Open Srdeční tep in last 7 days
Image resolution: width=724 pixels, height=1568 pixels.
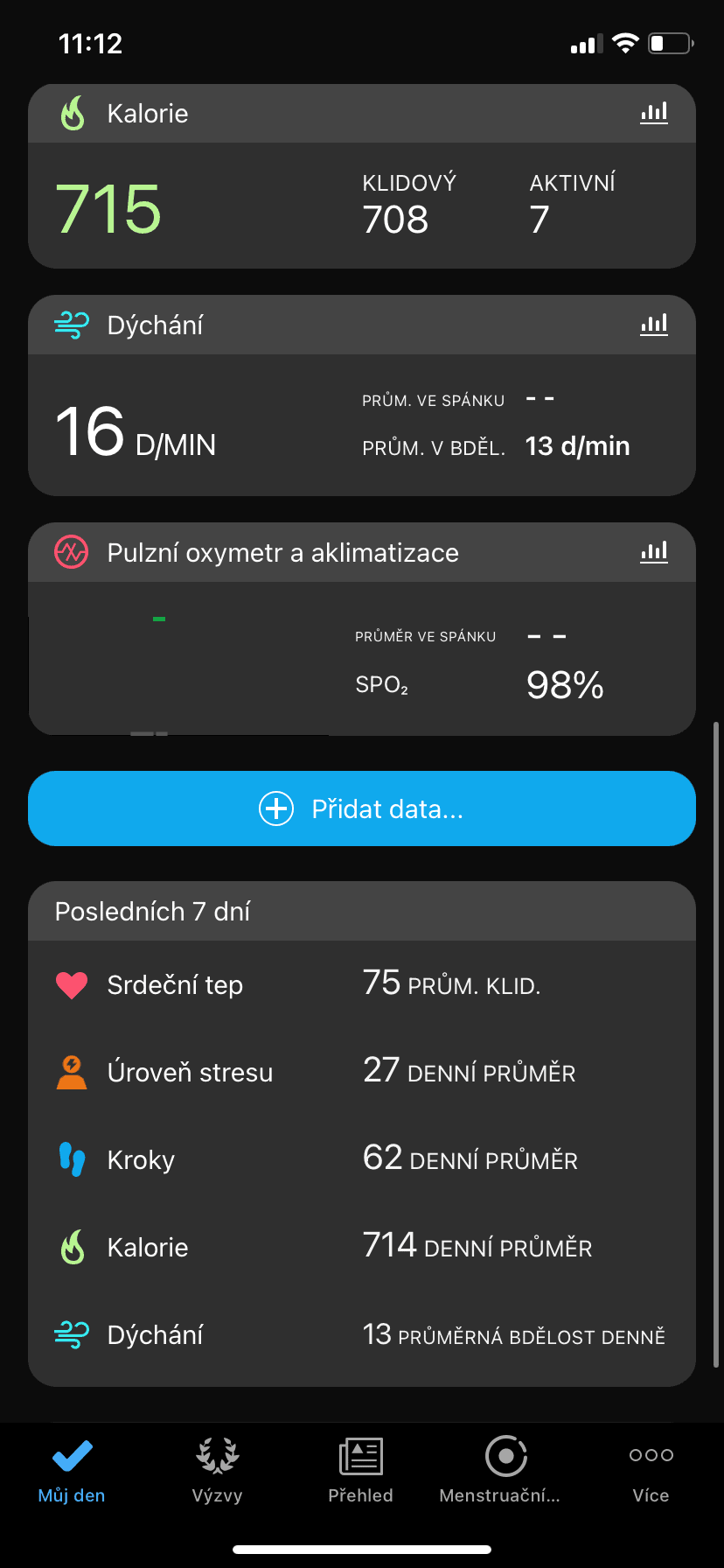tap(361, 985)
